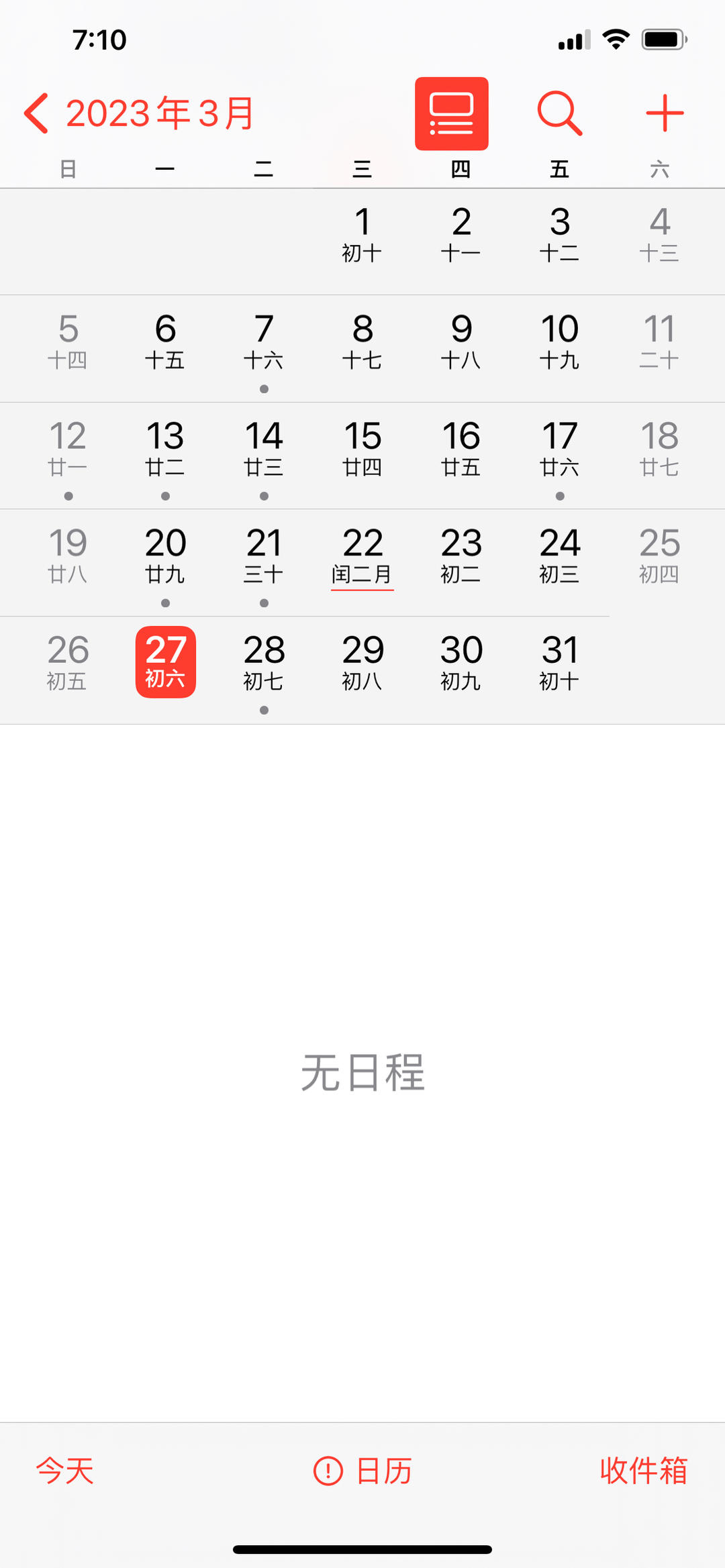Go back to the 2023 year view

[138, 113]
